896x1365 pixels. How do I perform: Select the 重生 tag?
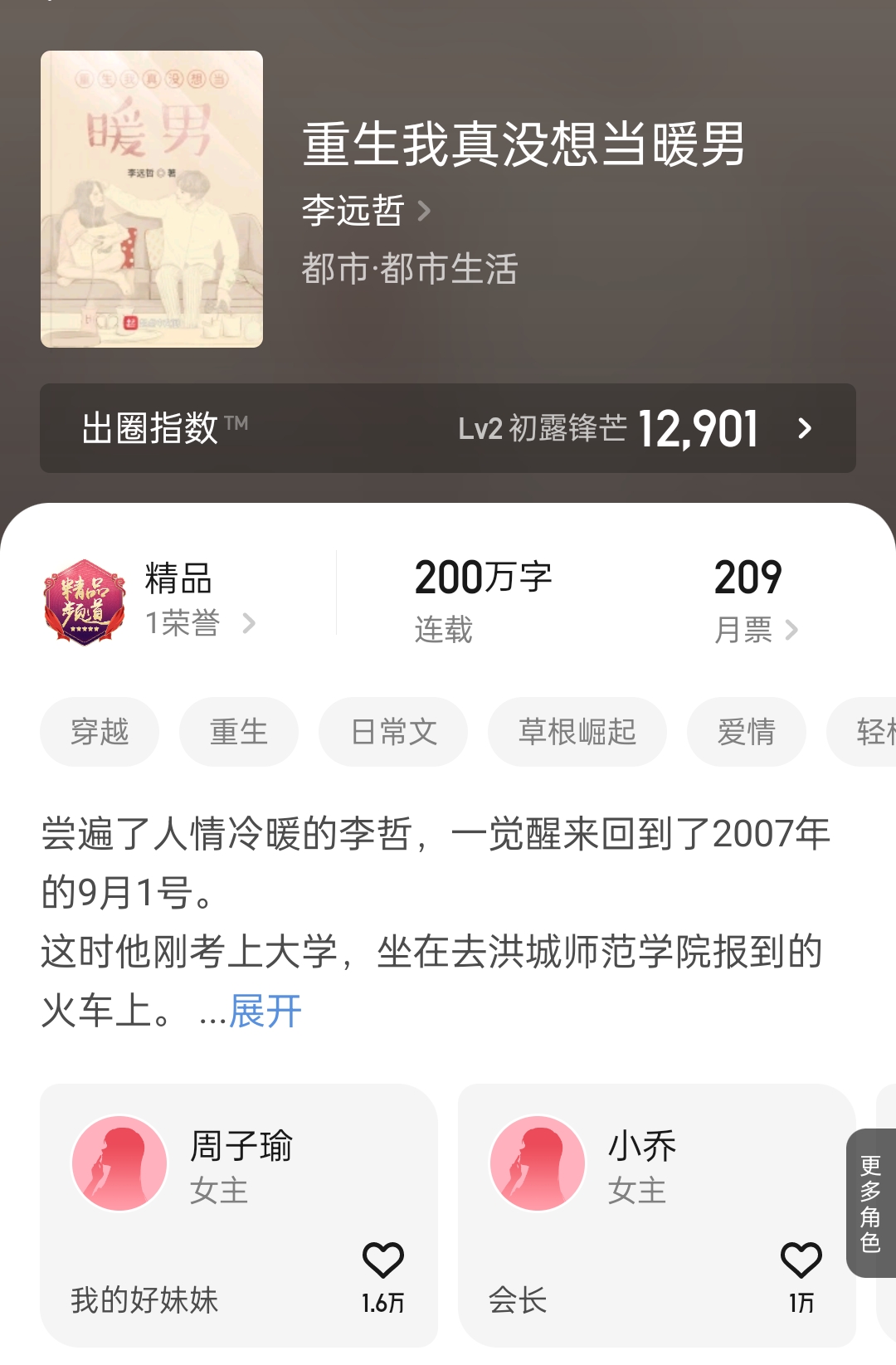(x=238, y=732)
